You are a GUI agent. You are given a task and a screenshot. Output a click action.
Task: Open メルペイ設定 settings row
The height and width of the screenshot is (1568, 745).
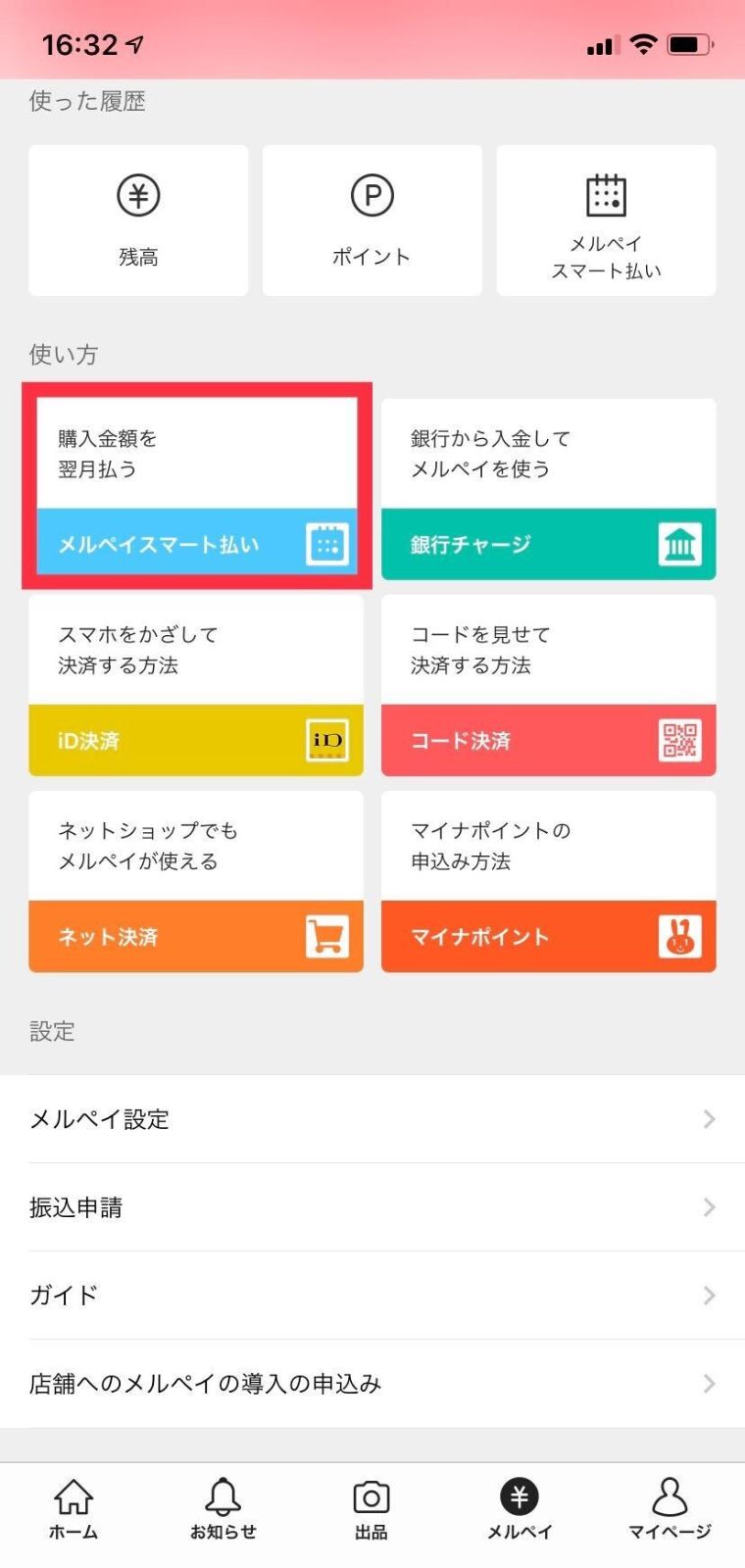coord(372,1119)
